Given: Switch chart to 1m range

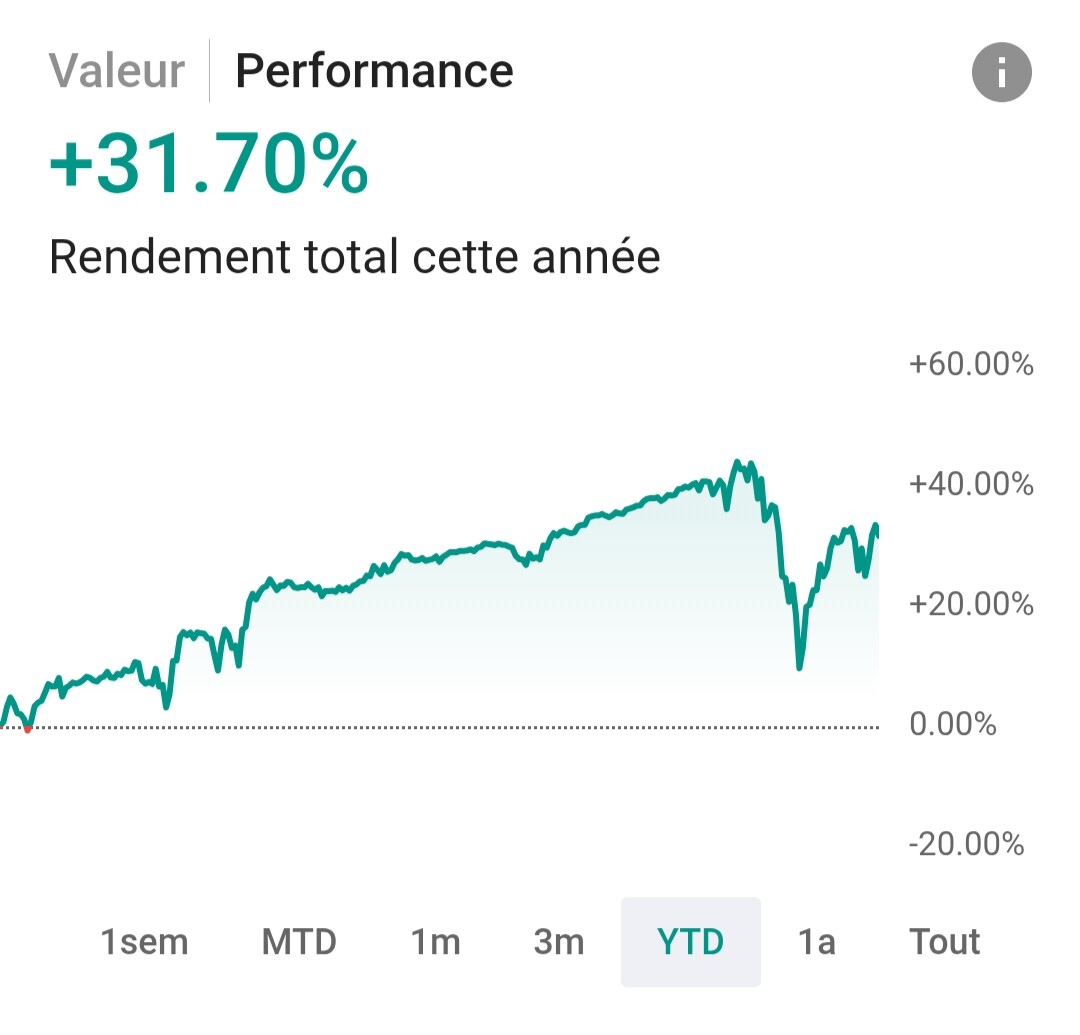Looking at the screenshot, I should 436,942.
